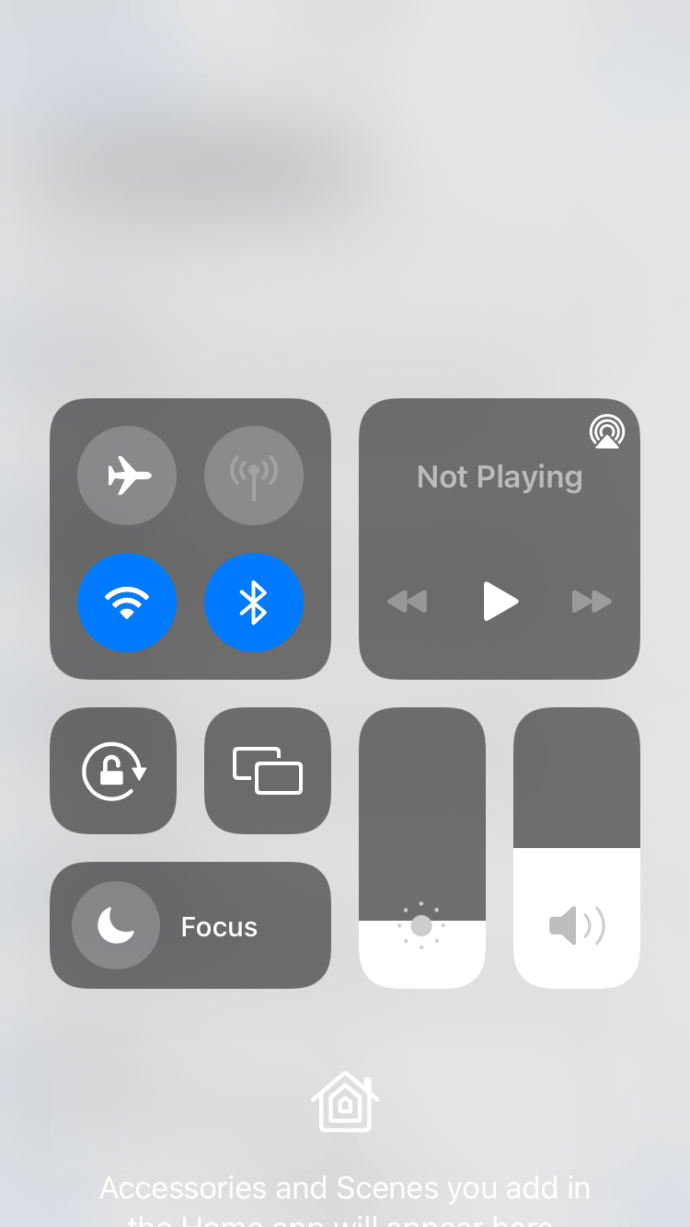
Task: Disable Bluetooth
Action: (x=254, y=602)
